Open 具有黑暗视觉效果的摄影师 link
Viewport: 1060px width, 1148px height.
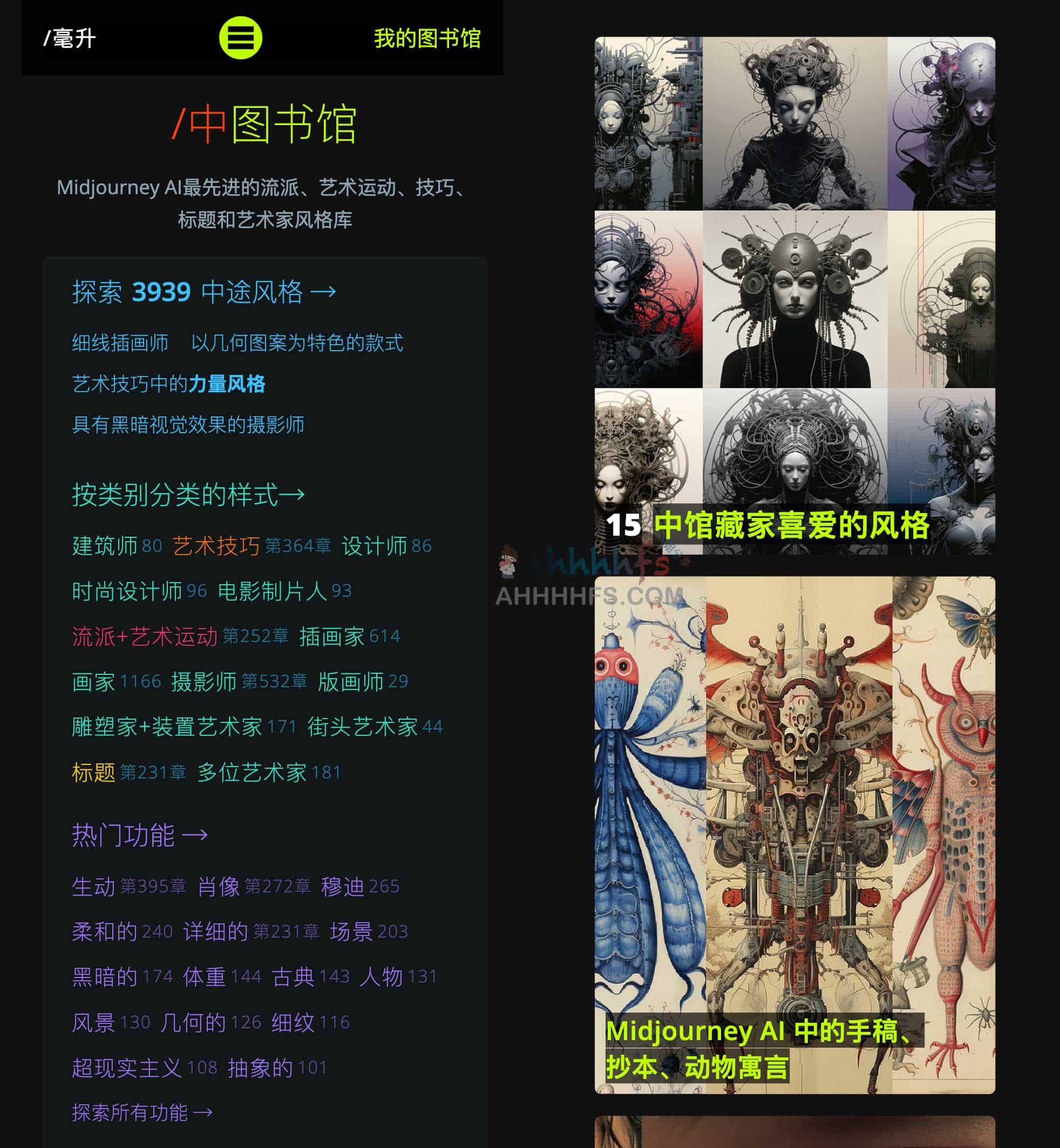tap(188, 425)
